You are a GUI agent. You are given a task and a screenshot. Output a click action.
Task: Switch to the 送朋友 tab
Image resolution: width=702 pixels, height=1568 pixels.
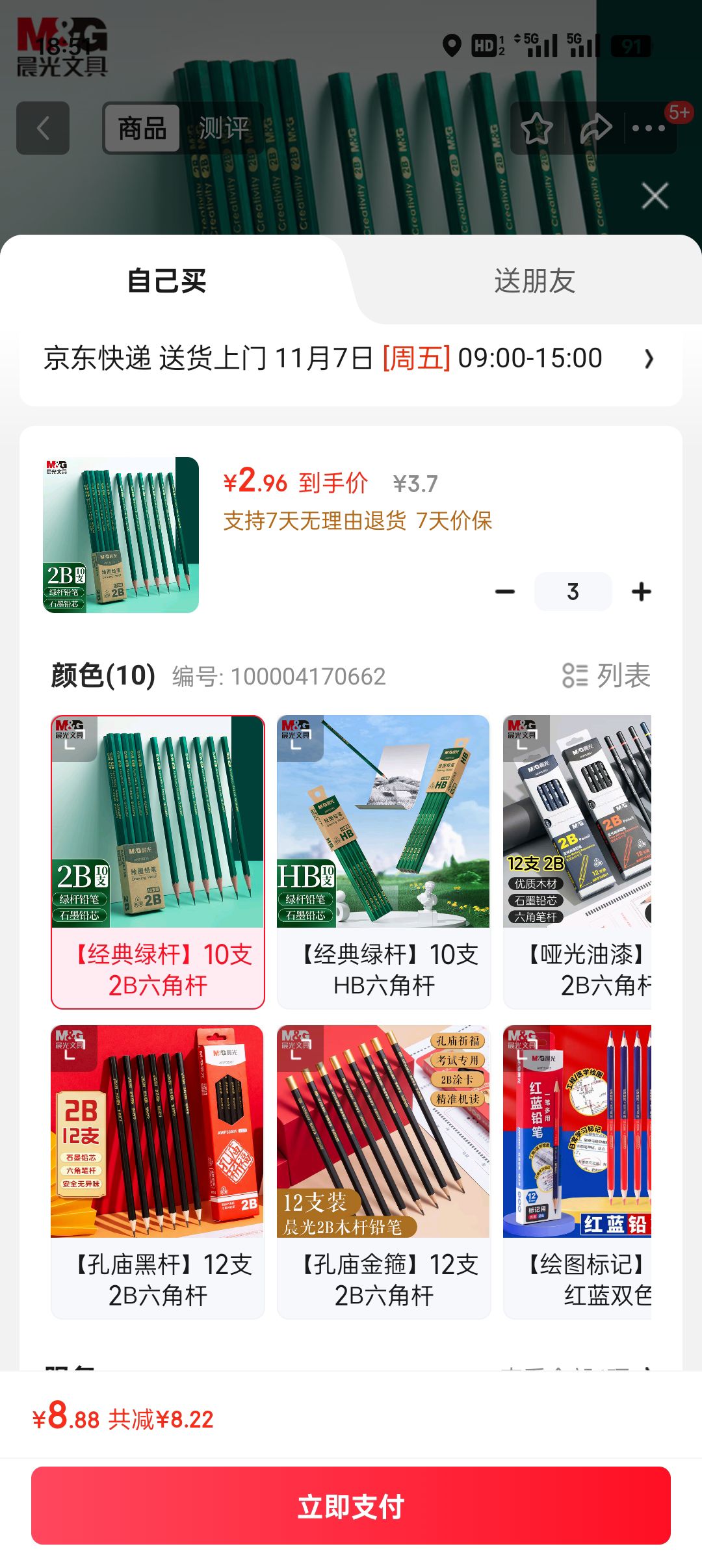tap(534, 281)
